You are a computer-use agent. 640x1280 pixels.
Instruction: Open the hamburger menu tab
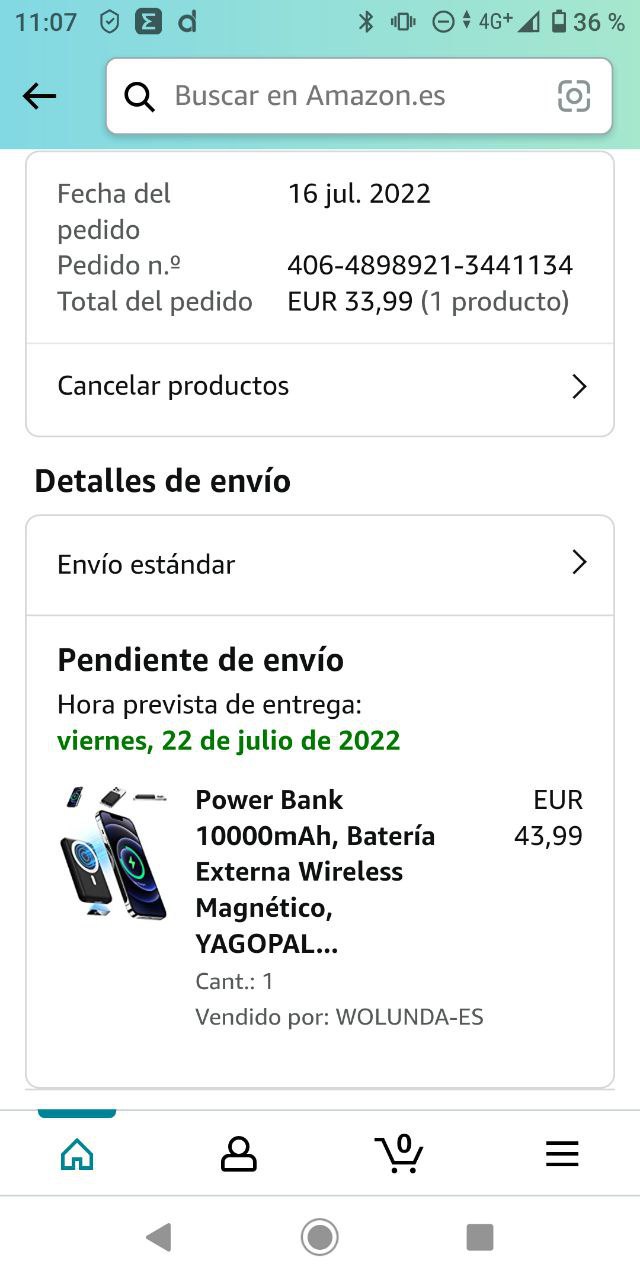click(x=562, y=1154)
